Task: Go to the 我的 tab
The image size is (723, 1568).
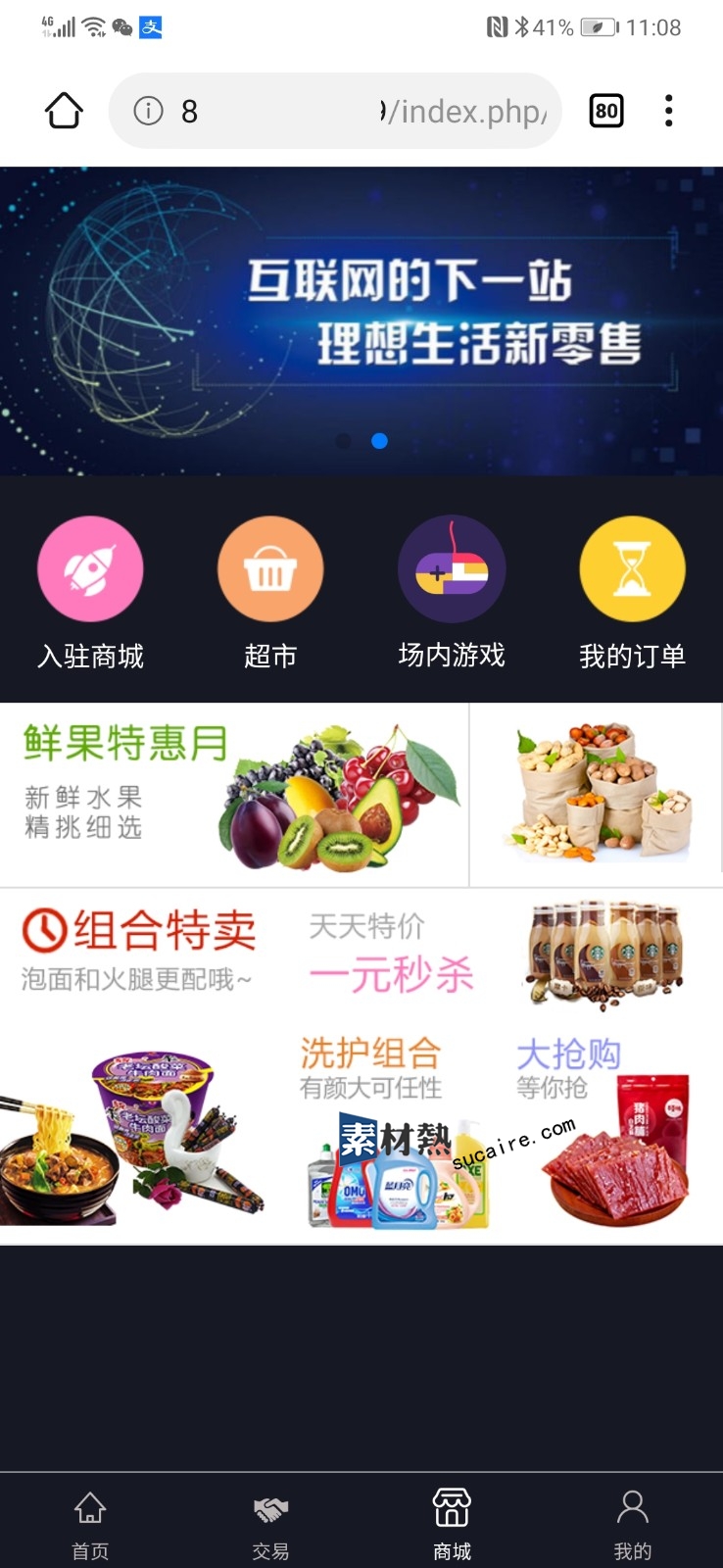Action: [x=632, y=1524]
